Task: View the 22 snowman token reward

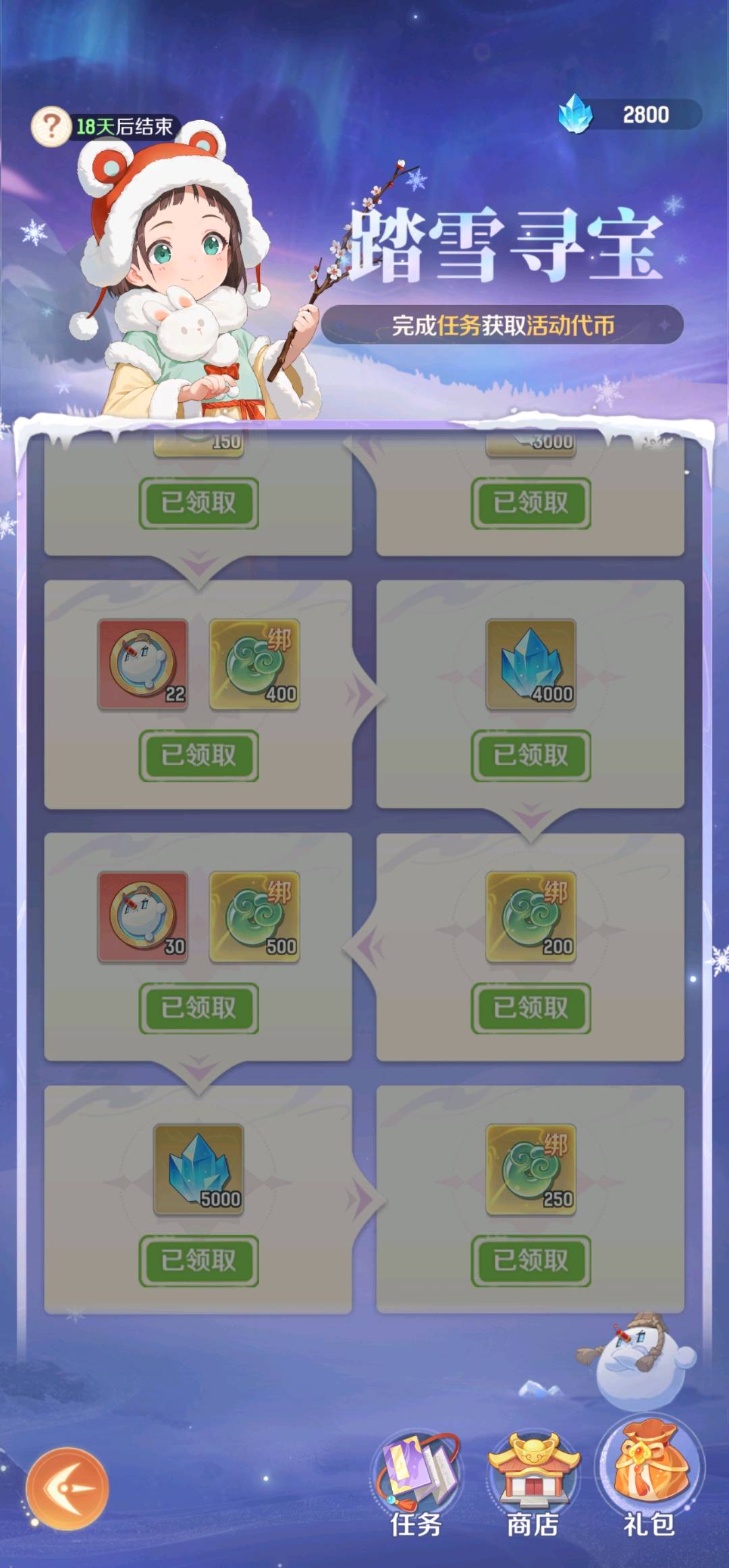Action: click(143, 665)
